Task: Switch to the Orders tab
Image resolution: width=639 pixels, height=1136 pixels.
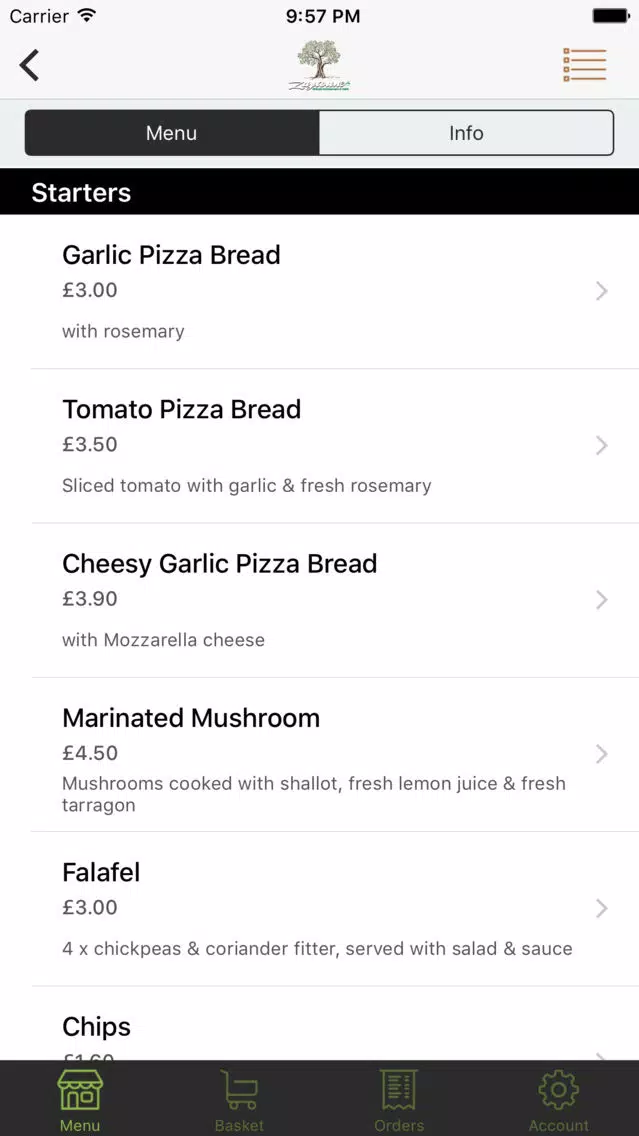Action: pyautogui.click(x=399, y=1100)
